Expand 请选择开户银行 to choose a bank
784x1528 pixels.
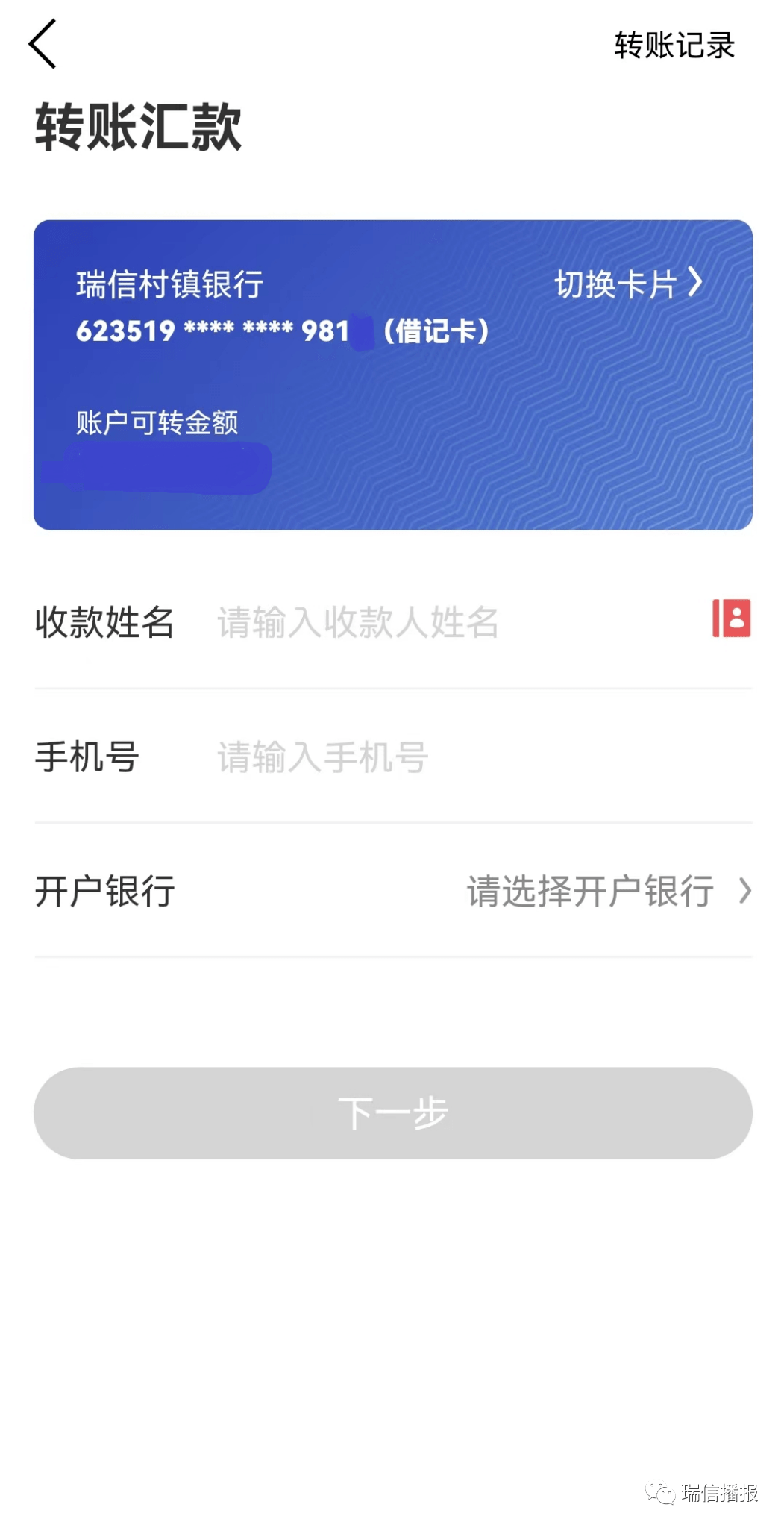[589, 888]
